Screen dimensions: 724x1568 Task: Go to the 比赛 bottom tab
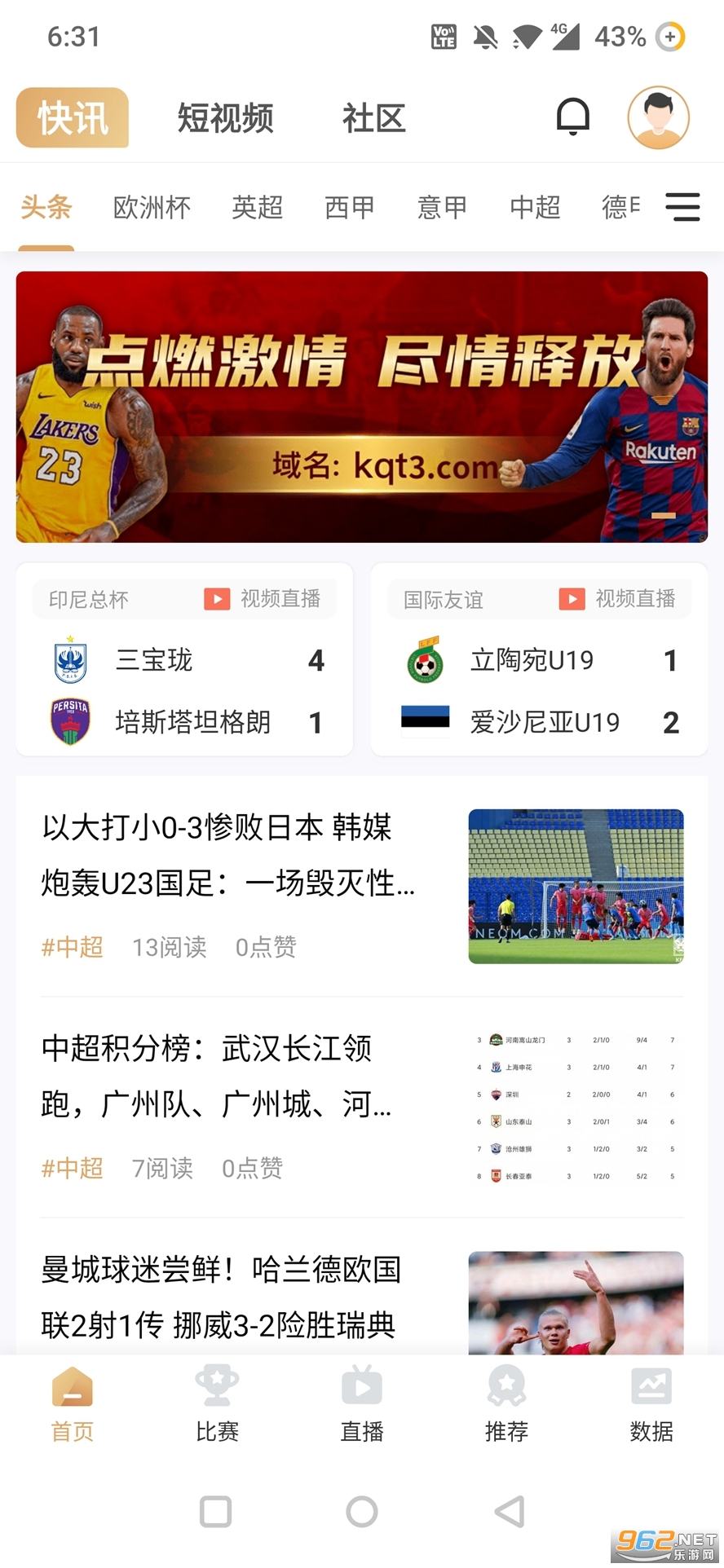coord(217,1404)
